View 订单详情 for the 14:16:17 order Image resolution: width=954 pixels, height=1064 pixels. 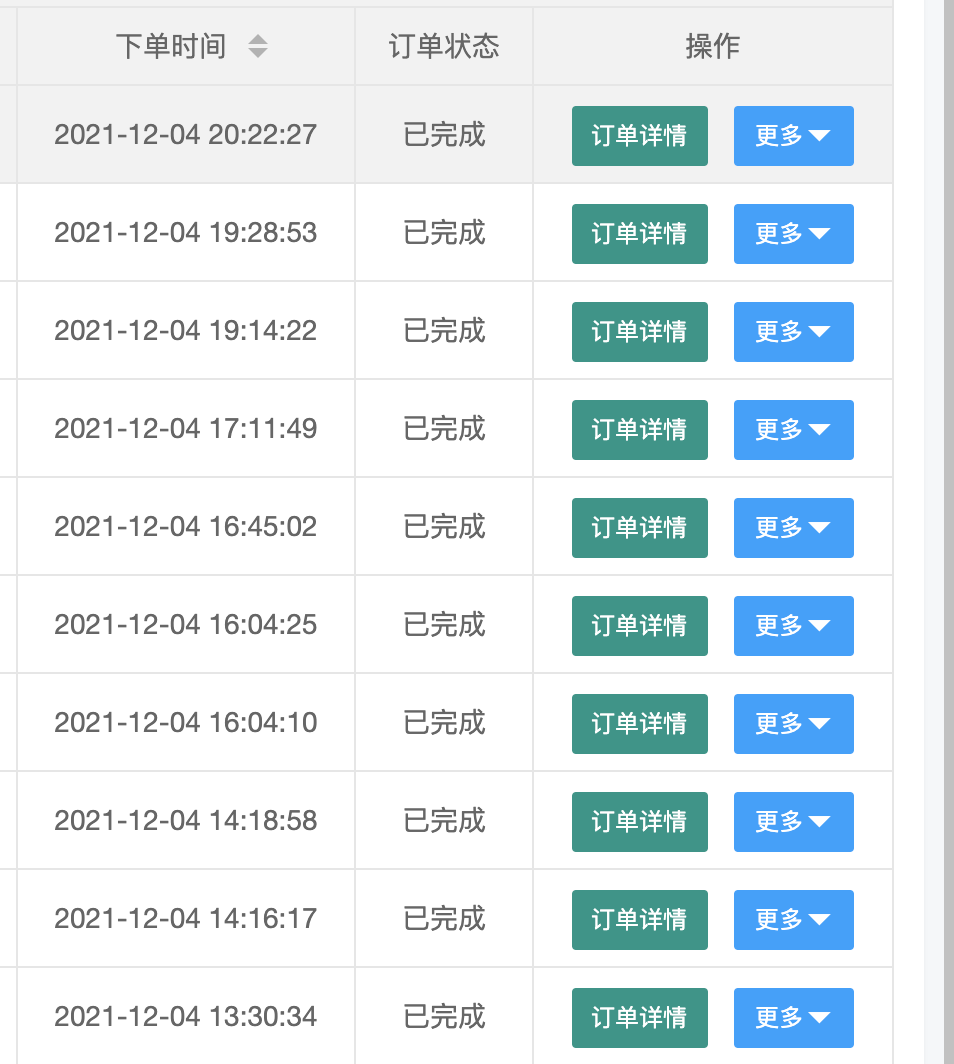(639, 920)
